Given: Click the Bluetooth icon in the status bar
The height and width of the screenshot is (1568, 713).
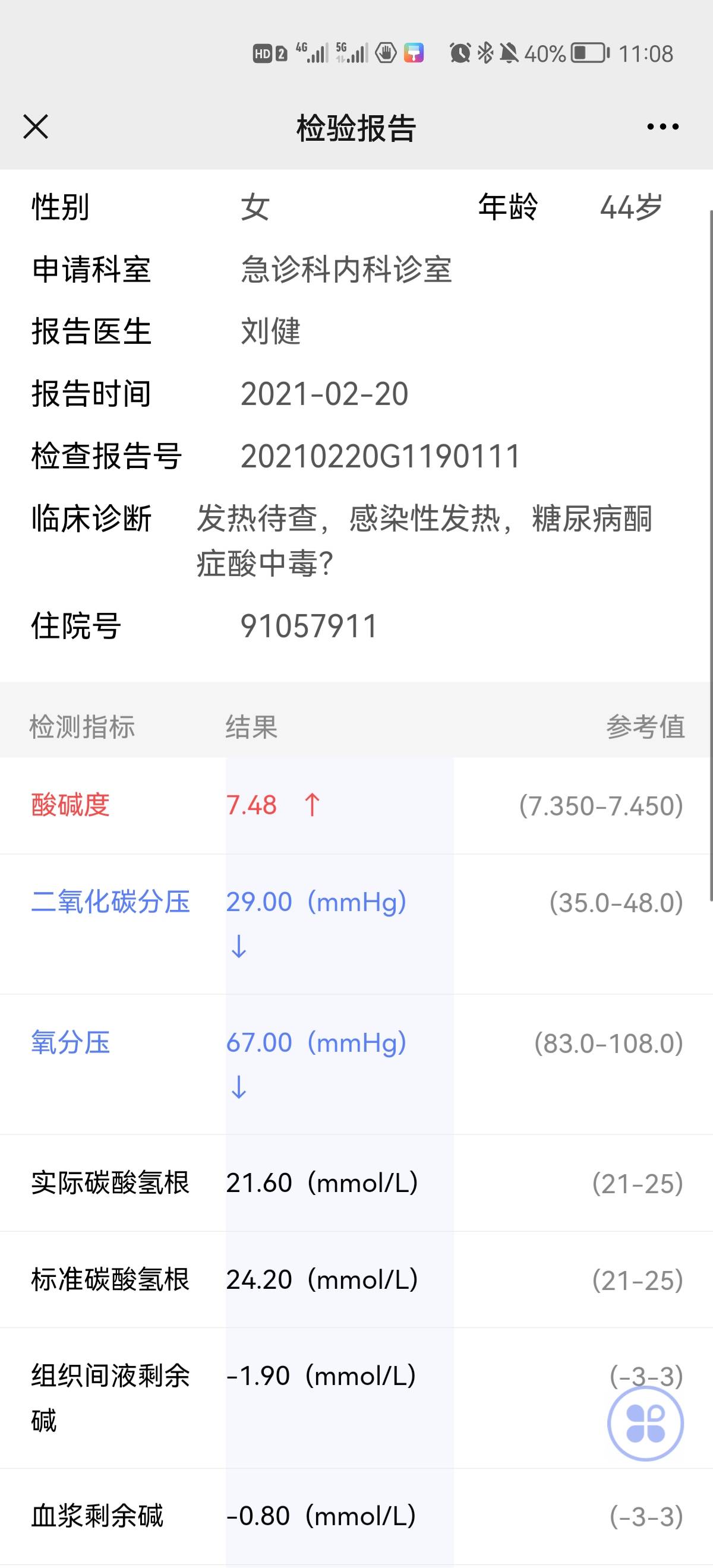Looking at the screenshot, I should coord(486,53).
